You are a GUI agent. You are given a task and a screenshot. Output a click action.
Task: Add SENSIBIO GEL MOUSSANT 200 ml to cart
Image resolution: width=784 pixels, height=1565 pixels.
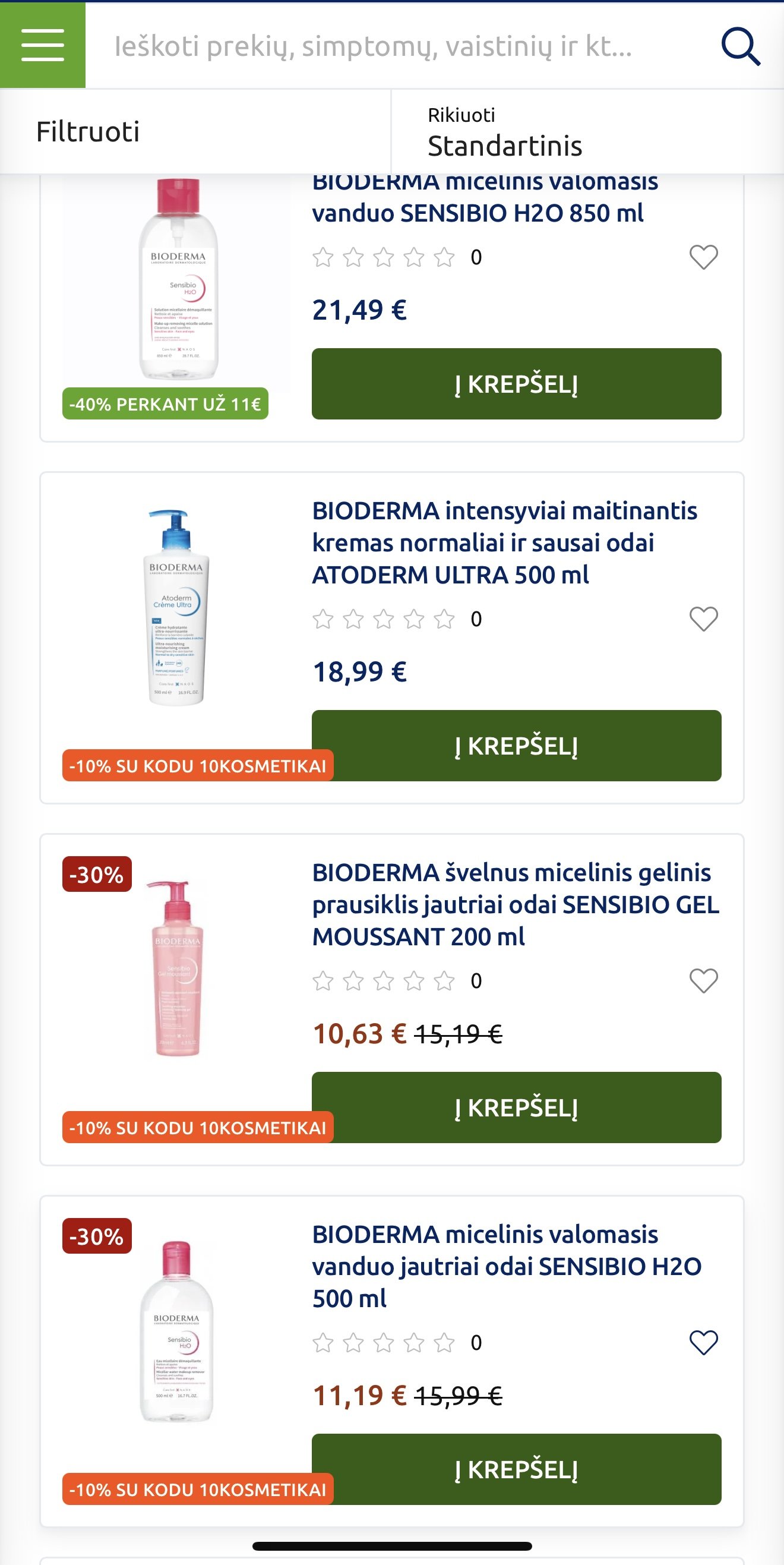click(x=516, y=1108)
